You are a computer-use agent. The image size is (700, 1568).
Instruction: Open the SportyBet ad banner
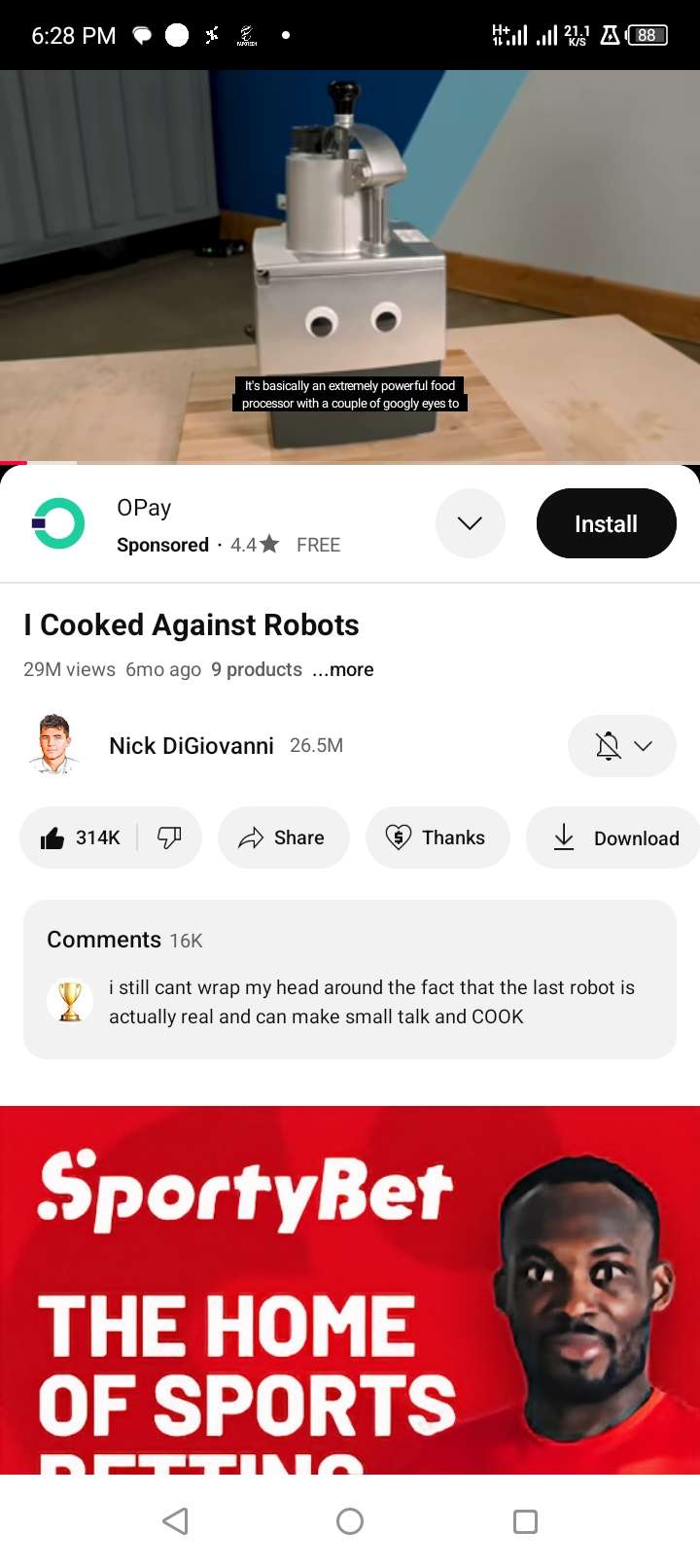(349, 1289)
